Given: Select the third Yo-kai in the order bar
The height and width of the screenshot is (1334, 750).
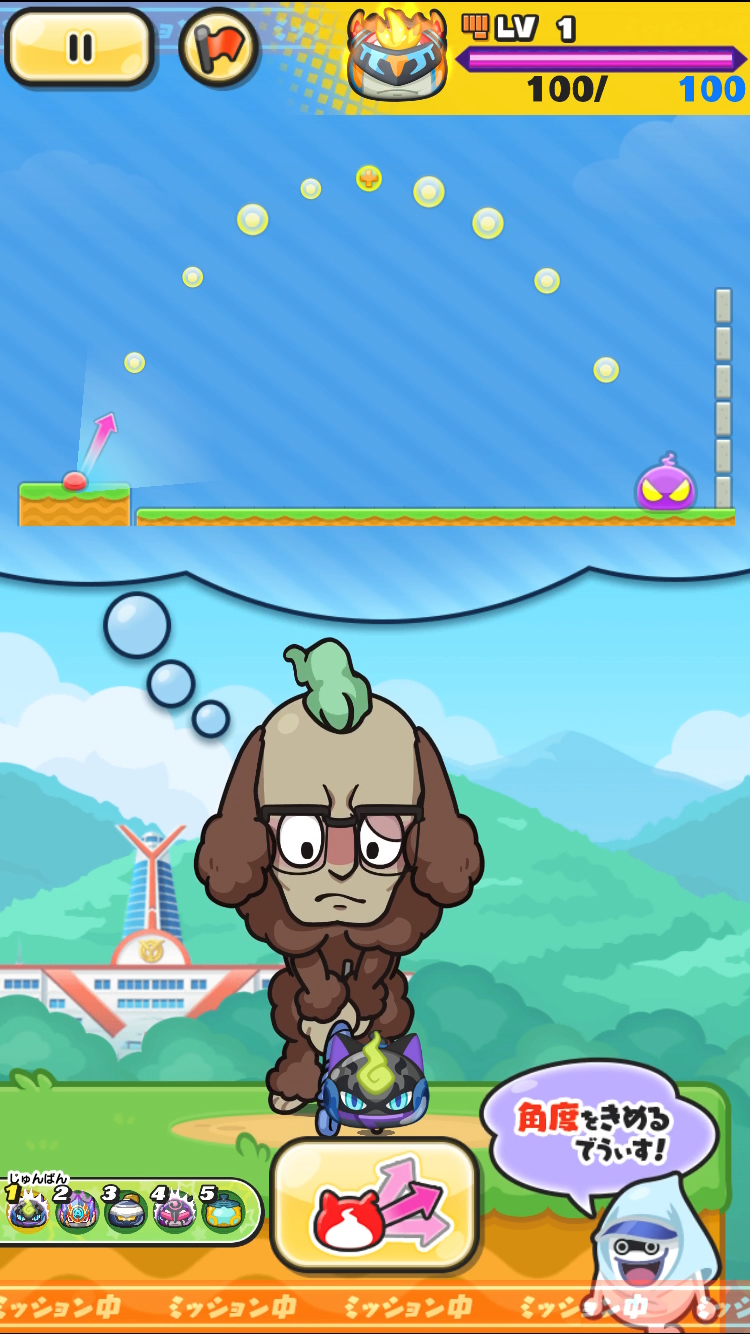Looking at the screenshot, I should (125, 1213).
